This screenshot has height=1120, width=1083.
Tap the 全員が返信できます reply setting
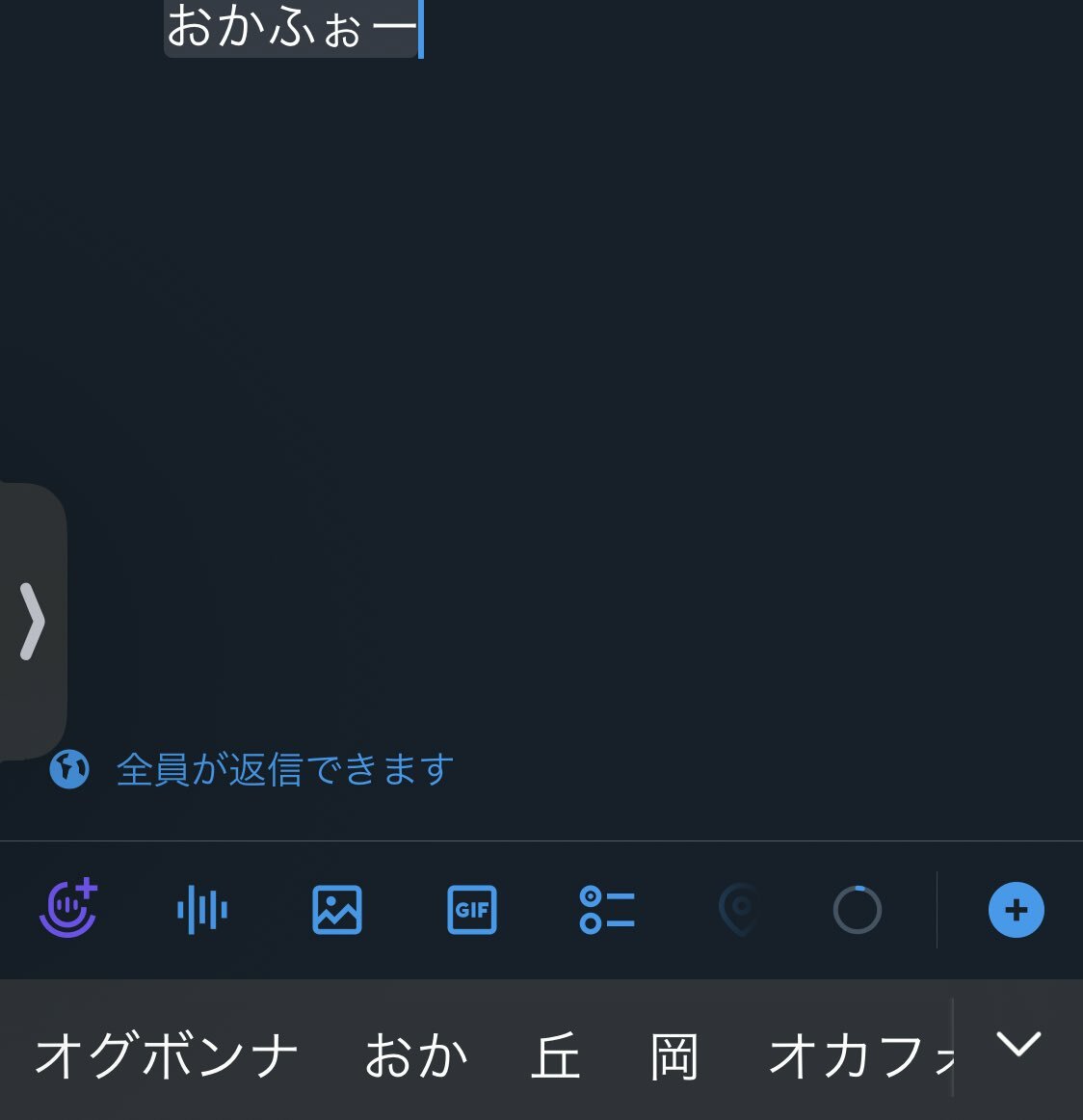pos(284,770)
